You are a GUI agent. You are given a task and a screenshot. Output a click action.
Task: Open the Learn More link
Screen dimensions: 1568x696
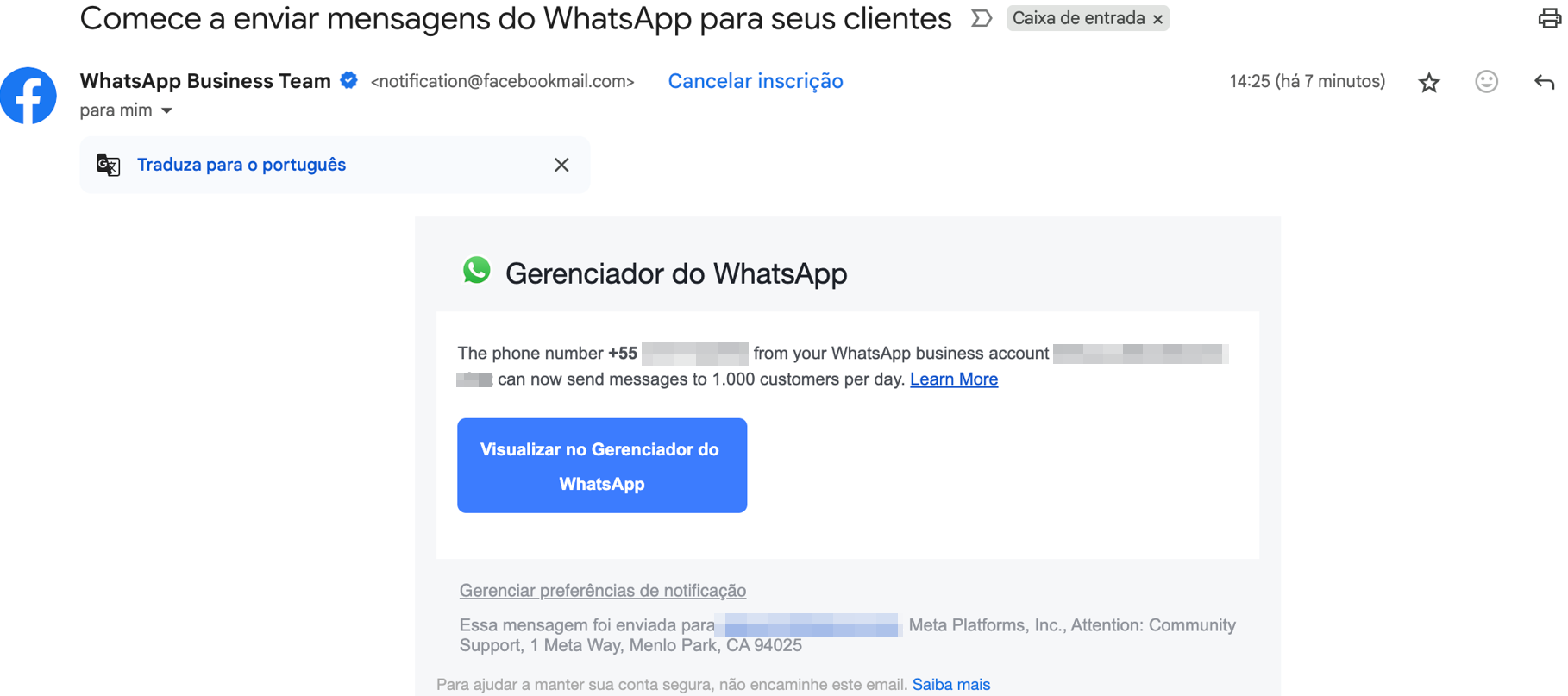953,379
